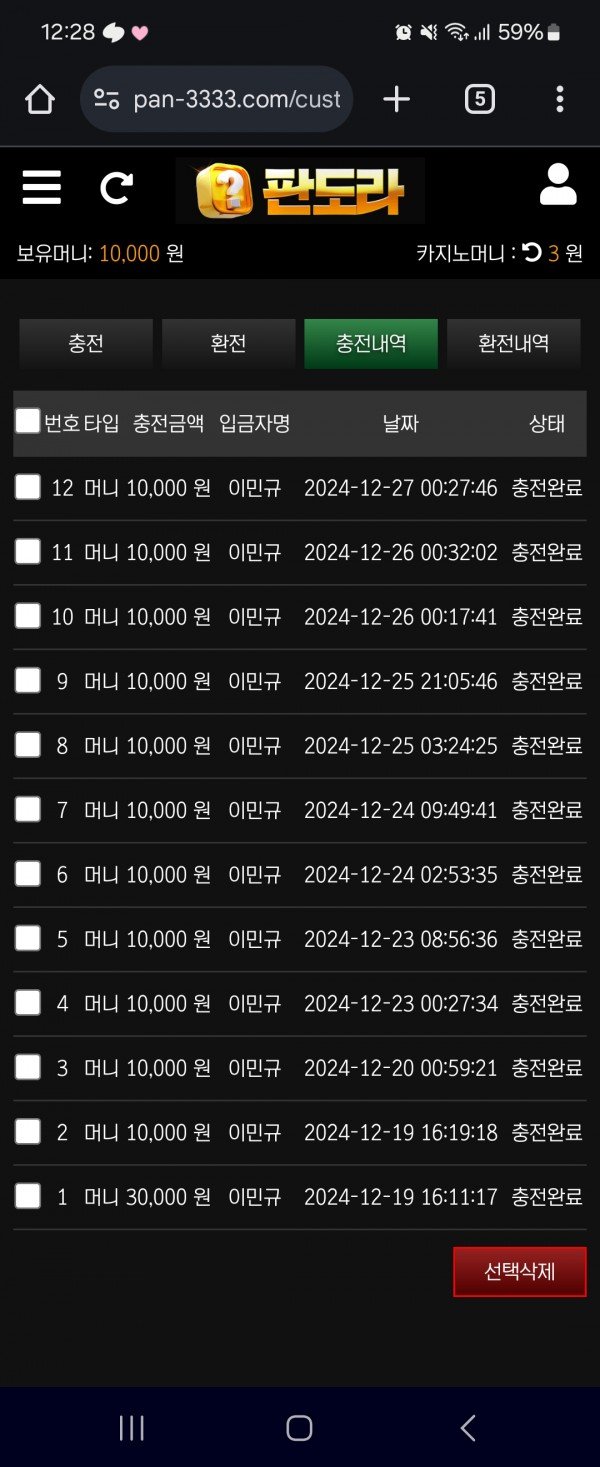Image resolution: width=600 pixels, height=1467 pixels.
Task: Open the user profile icon
Action: (x=558, y=186)
